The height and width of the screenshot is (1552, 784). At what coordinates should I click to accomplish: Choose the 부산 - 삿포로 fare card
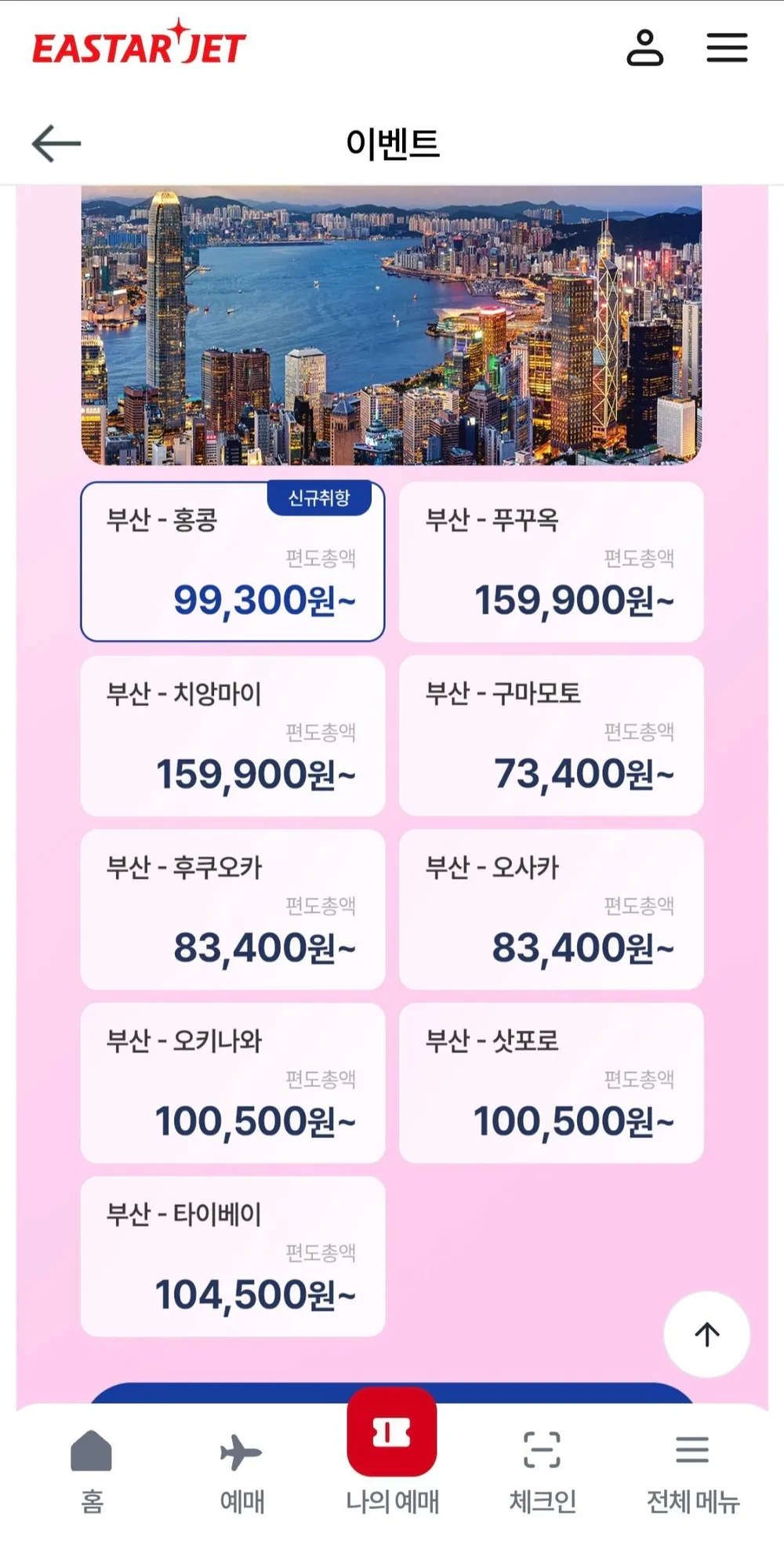click(x=551, y=1083)
